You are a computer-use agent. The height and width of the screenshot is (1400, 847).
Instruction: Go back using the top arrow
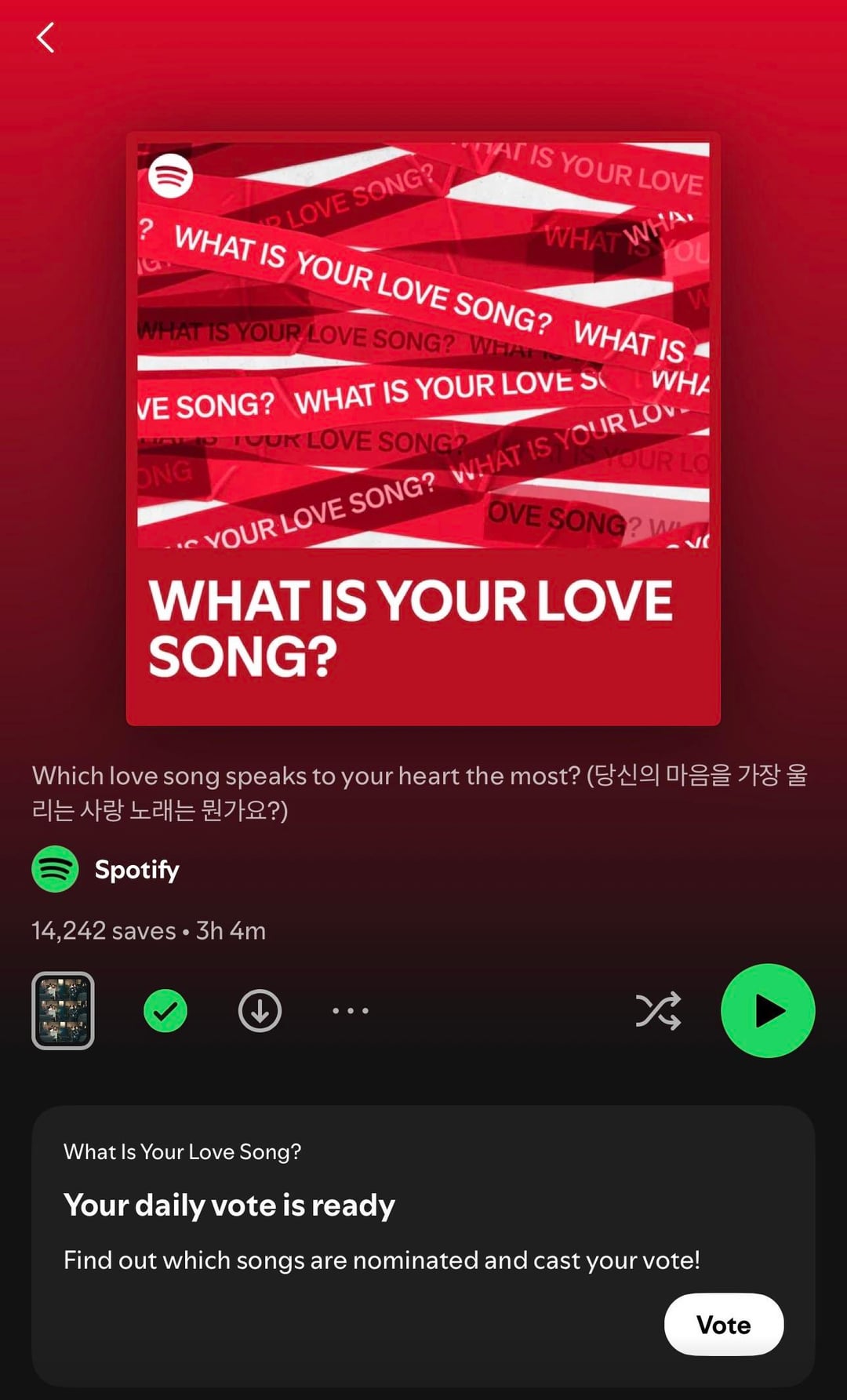[x=45, y=38]
